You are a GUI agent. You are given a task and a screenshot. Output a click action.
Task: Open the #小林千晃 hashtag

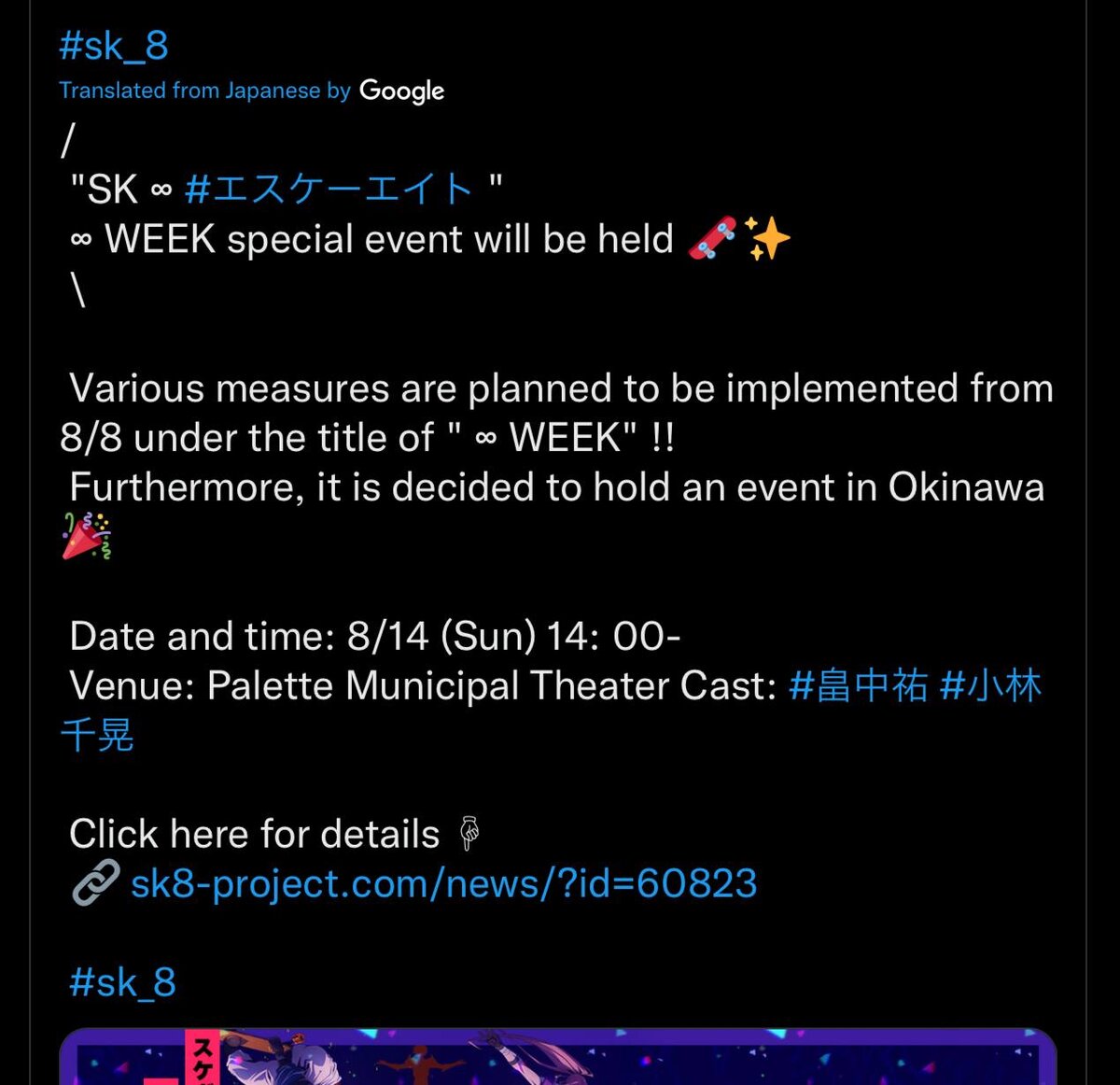(990, 686)
